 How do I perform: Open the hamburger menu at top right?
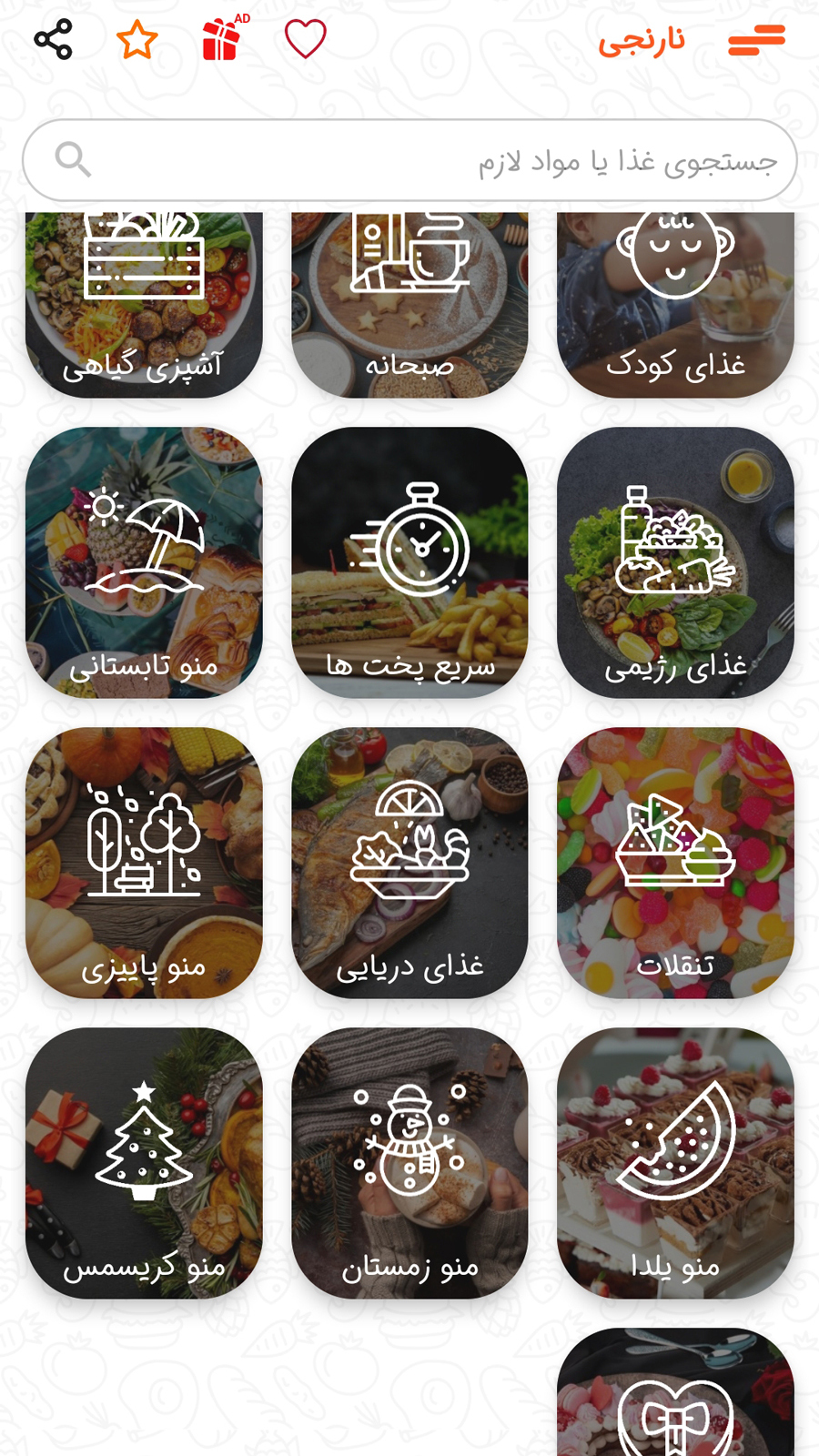pos(757,38)
